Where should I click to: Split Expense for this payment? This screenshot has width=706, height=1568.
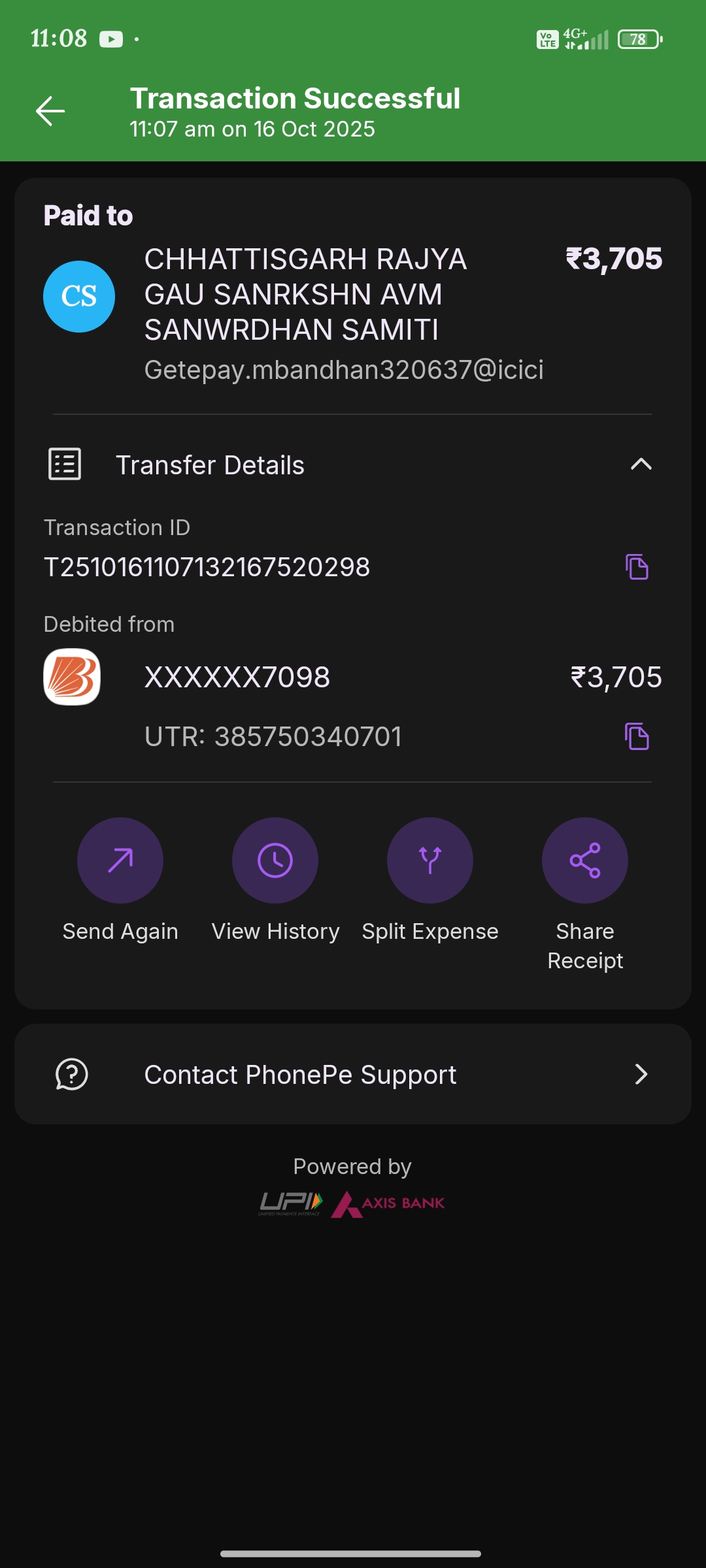click(x=430, y=860)
